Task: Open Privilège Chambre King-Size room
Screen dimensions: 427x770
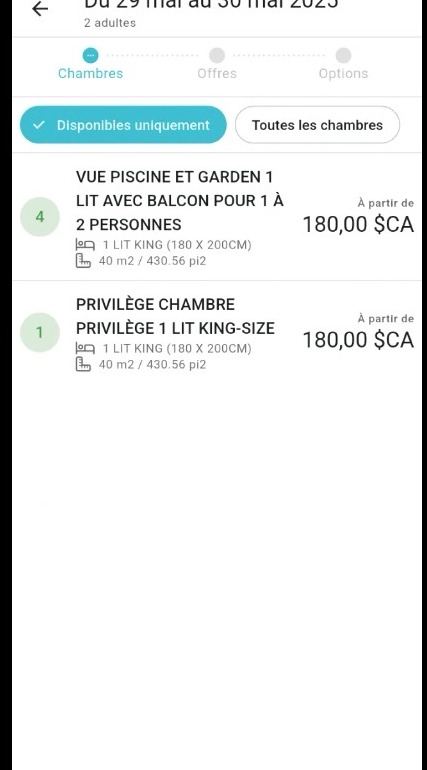Action: click(216, 333)
